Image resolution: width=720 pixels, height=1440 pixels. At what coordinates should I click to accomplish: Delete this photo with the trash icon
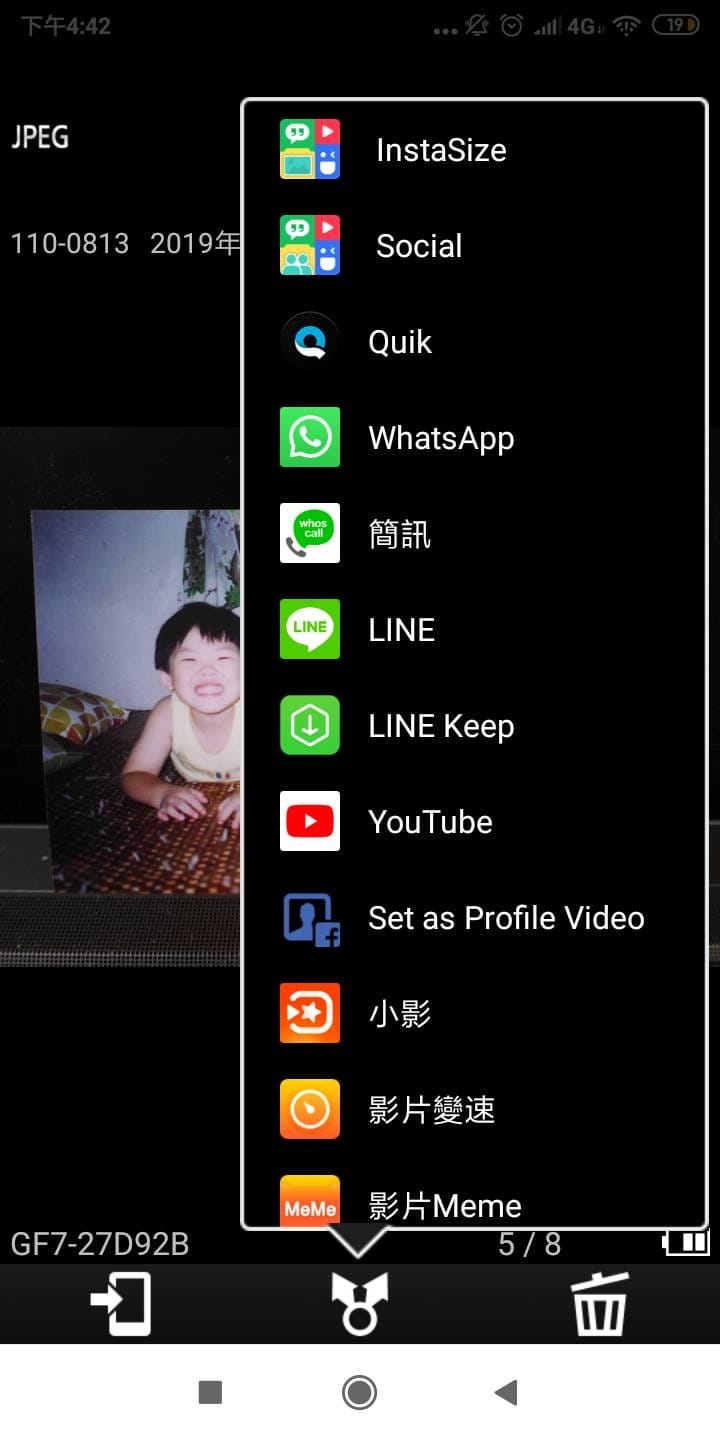coord(599,1304)
